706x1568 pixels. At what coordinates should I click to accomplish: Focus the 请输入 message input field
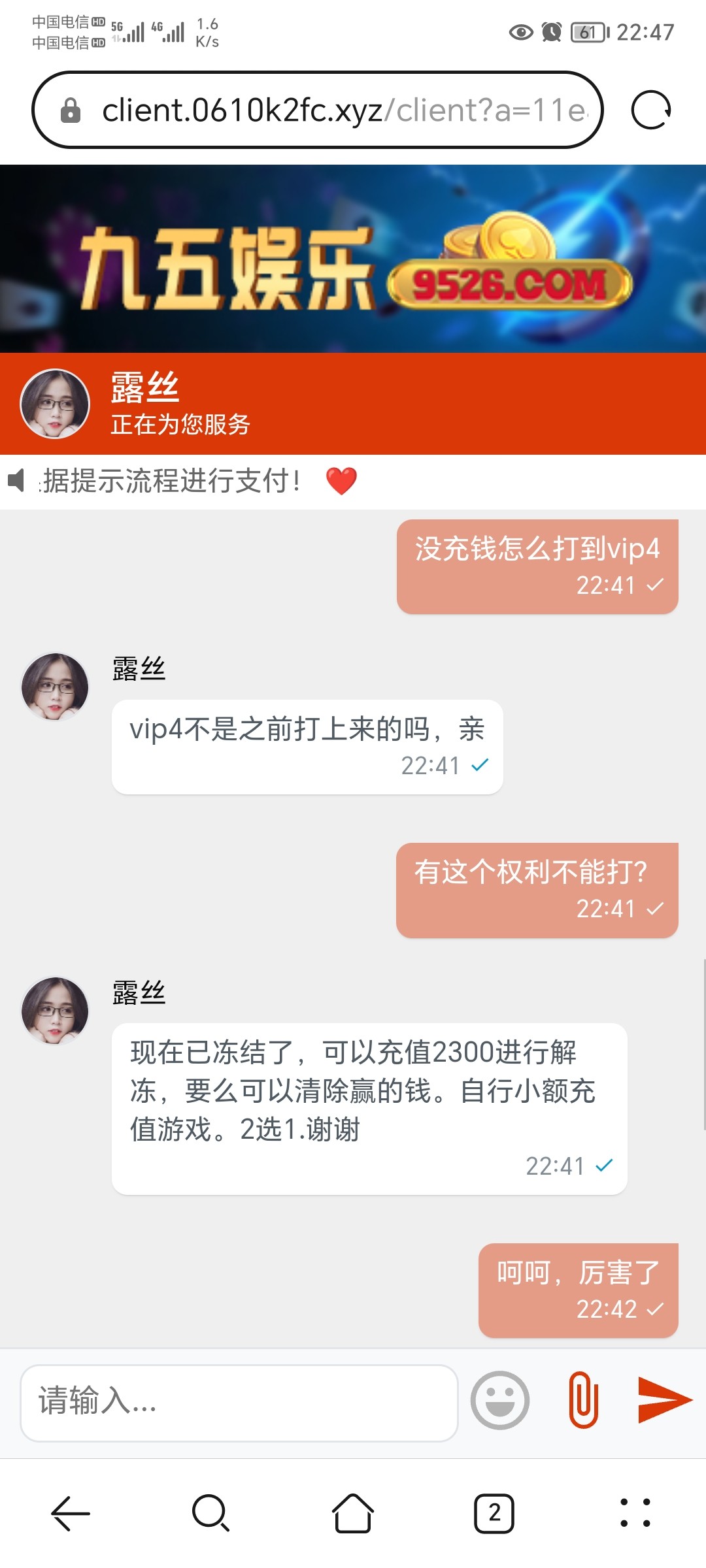[239, 1401]
